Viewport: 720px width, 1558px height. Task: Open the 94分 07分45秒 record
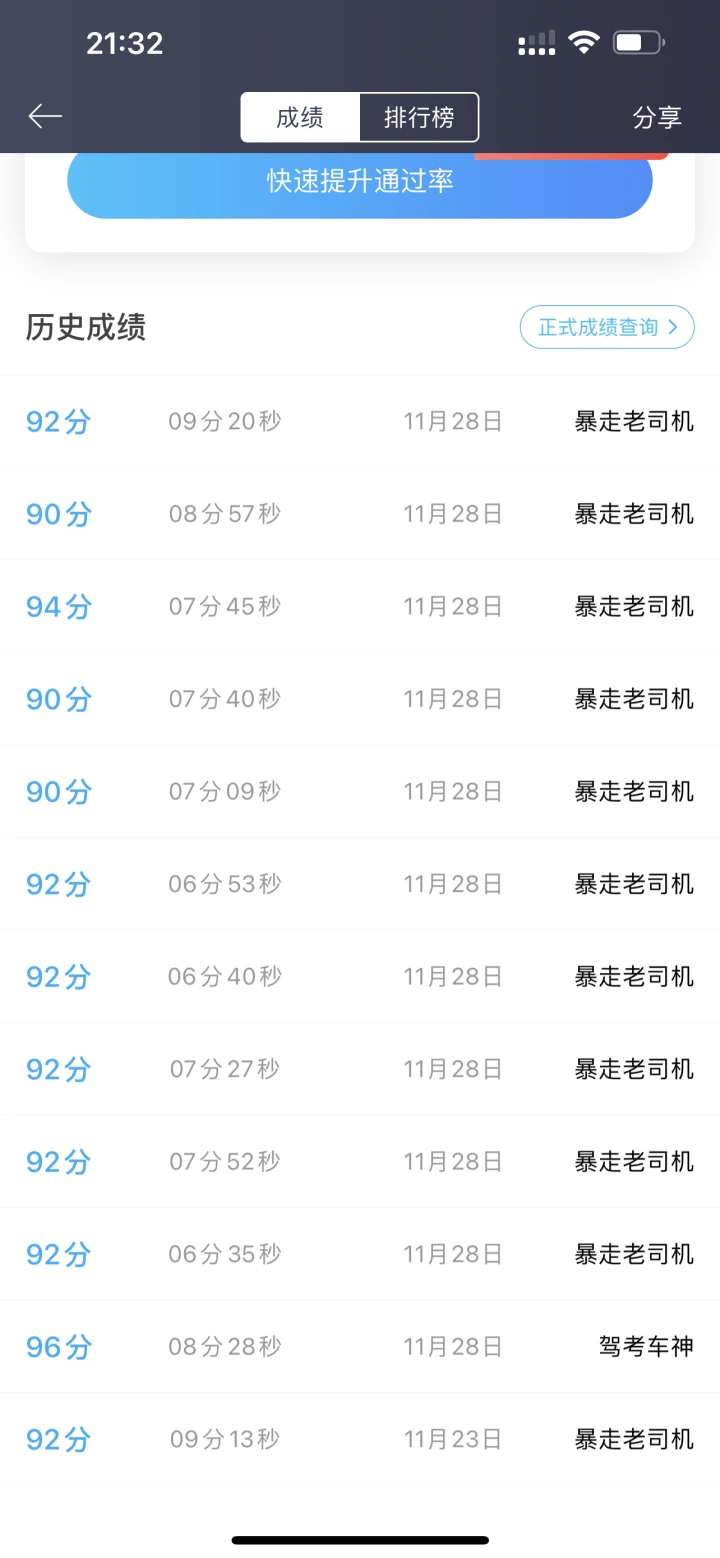(x=360, y=606)
